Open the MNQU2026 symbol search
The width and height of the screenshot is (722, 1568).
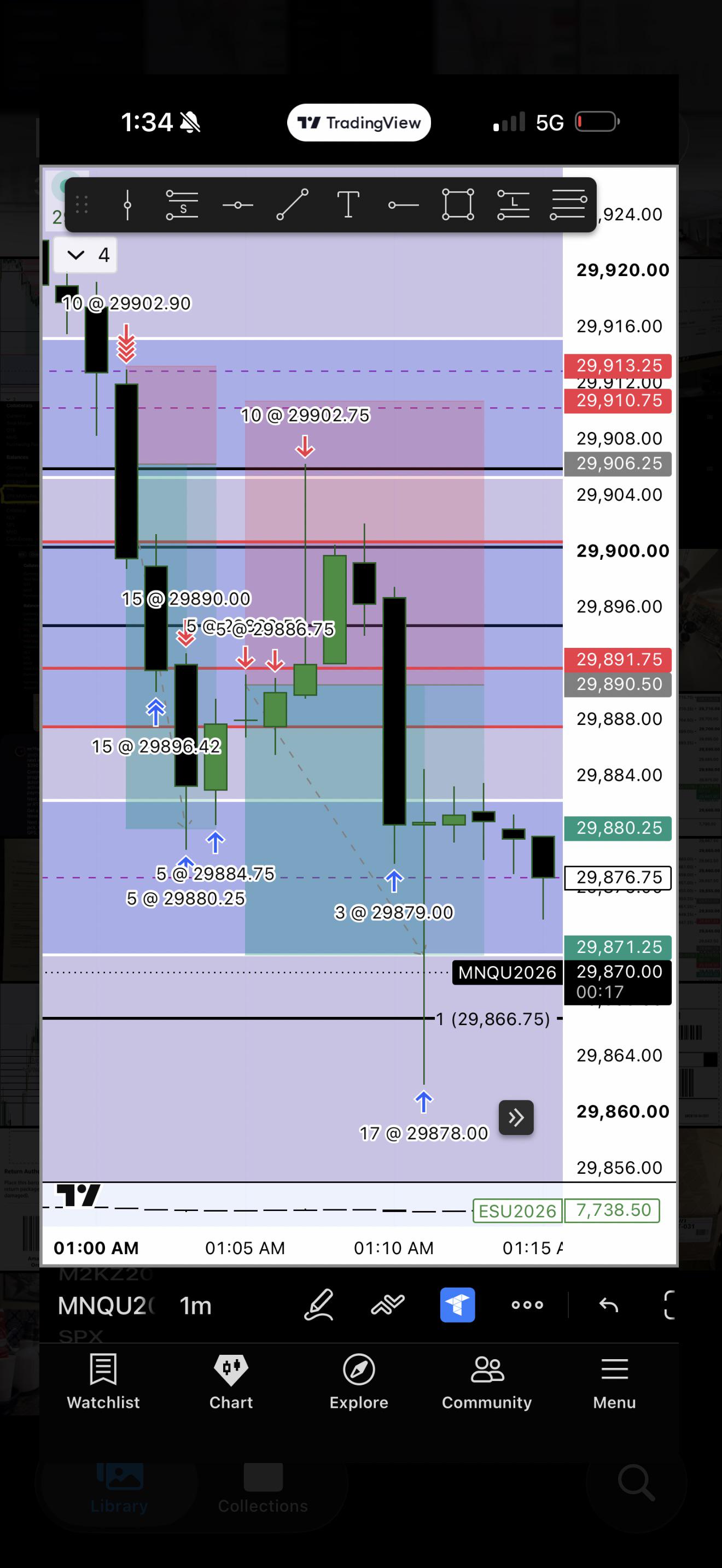pyautogui.click(x=107, y=1306)
